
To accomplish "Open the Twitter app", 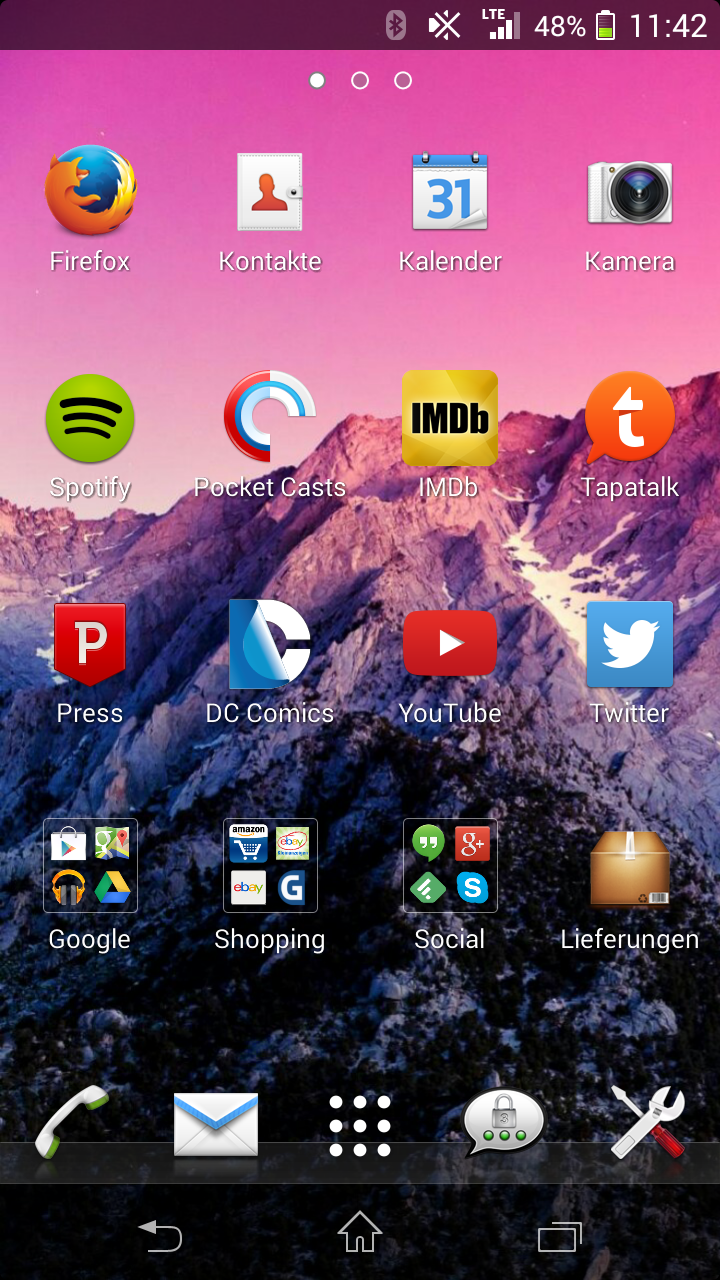I will point(630,644).
